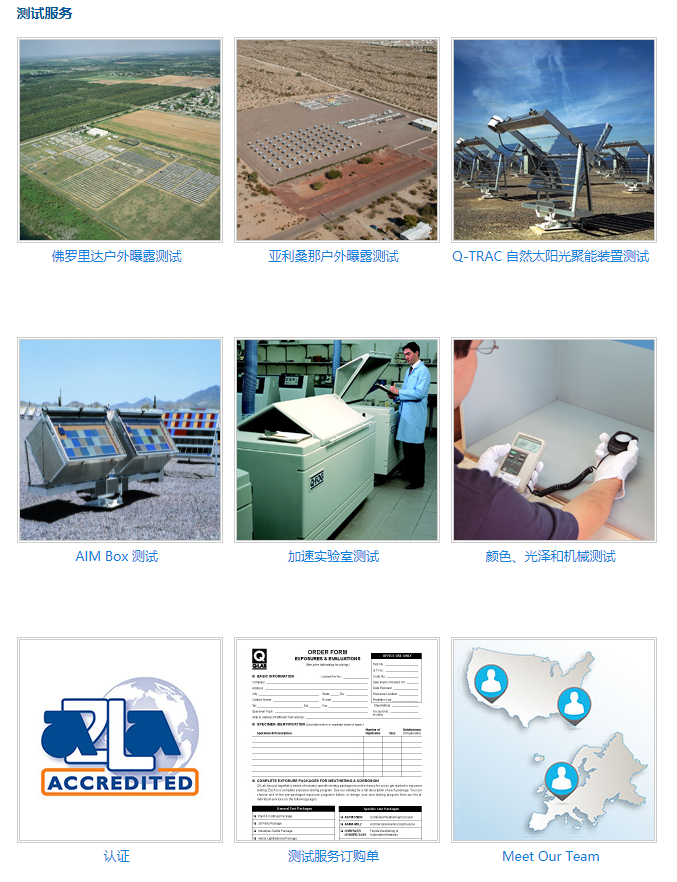The width and height of the screenshot is (677, 882).
Task: Open the 亚利桑那户外曝露测试 link
Action: coord(334,256)
